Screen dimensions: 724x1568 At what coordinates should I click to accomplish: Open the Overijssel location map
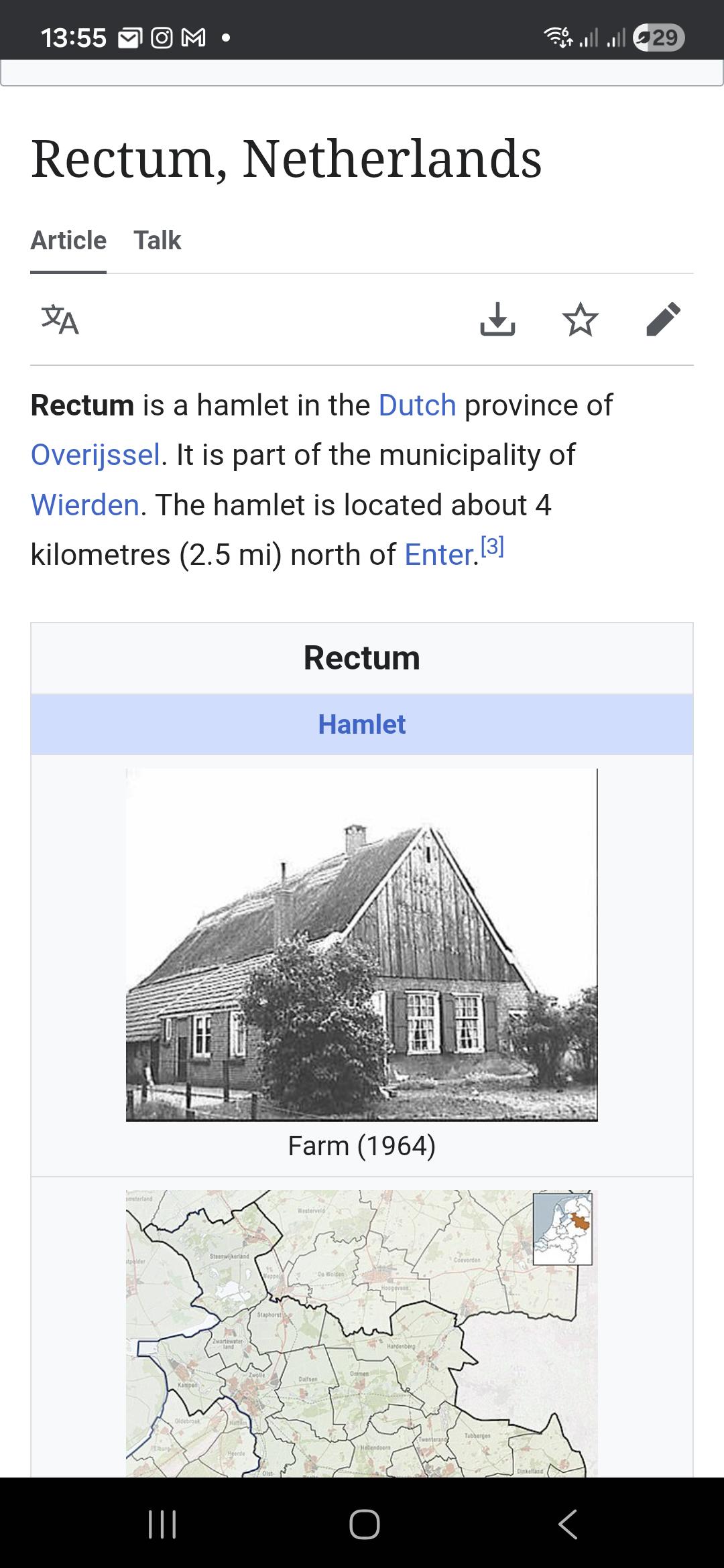pos(361,1333)
